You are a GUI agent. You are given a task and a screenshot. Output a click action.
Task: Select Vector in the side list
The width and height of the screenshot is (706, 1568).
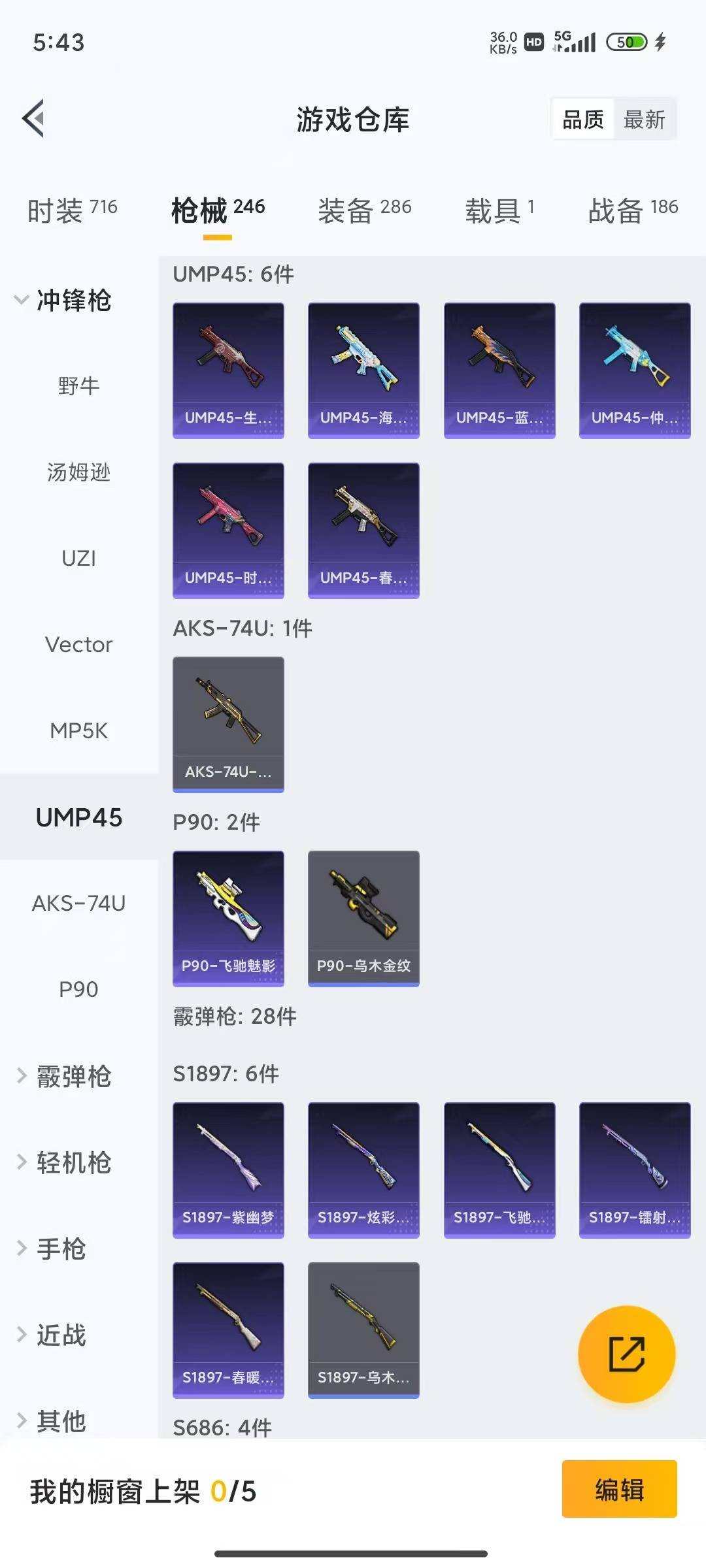coord(78,645)
